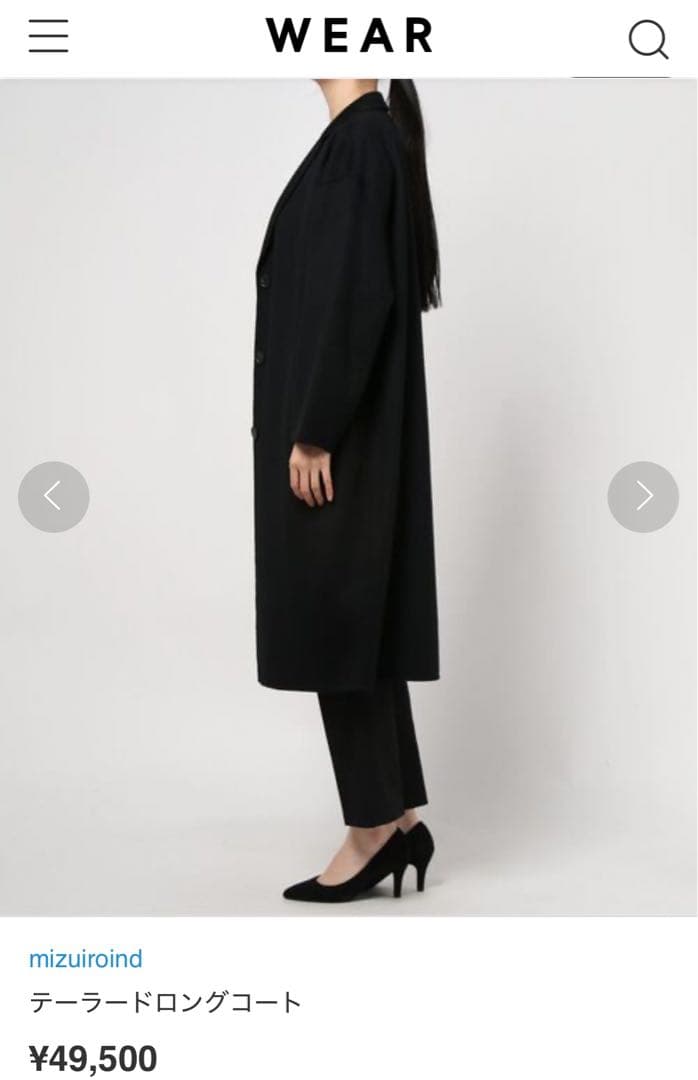The width and height of the screenshot is (698, 1080).
Task: Show the previous coat photo
Action: pos(54,496)
